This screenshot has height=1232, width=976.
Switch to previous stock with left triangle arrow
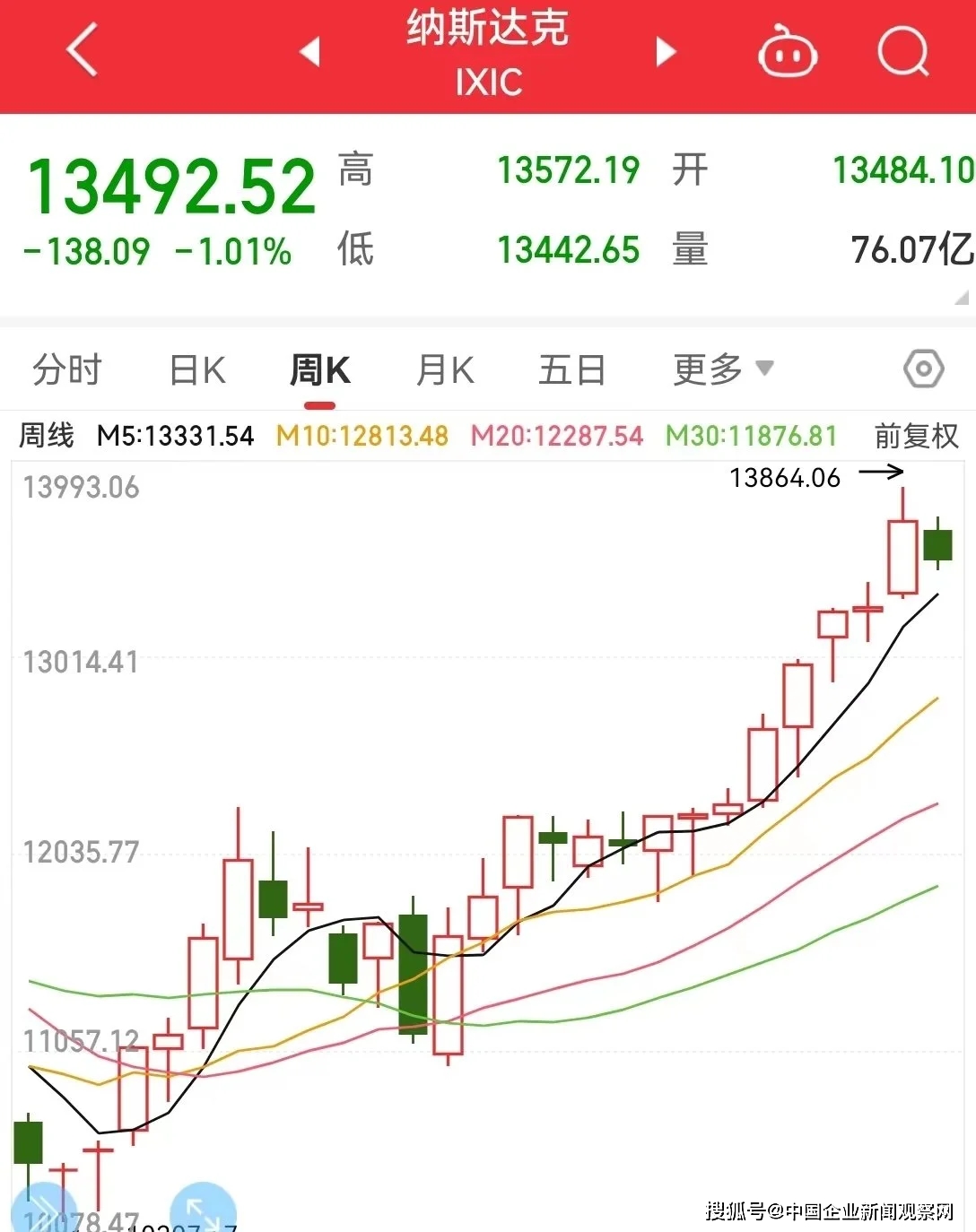309,53
